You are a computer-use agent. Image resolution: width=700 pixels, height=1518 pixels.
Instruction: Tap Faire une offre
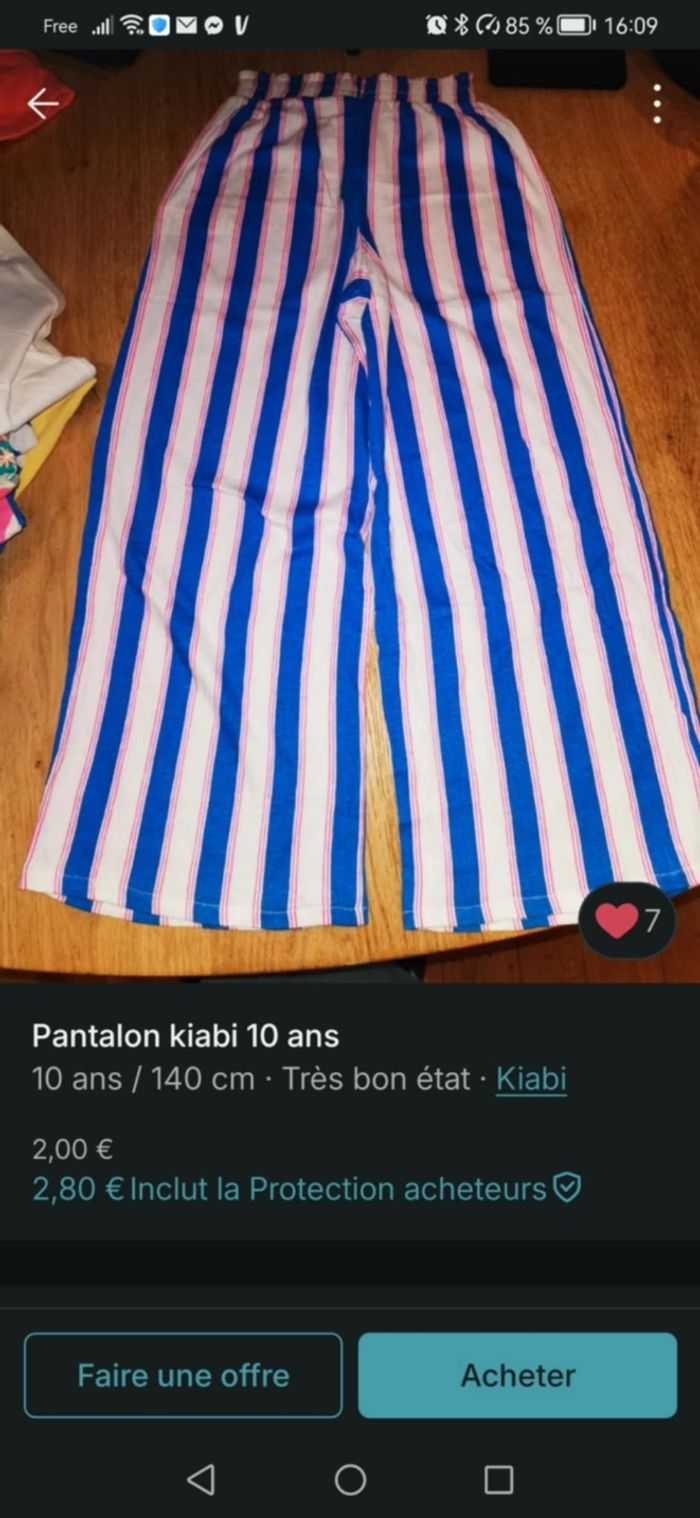[183, 1375]
